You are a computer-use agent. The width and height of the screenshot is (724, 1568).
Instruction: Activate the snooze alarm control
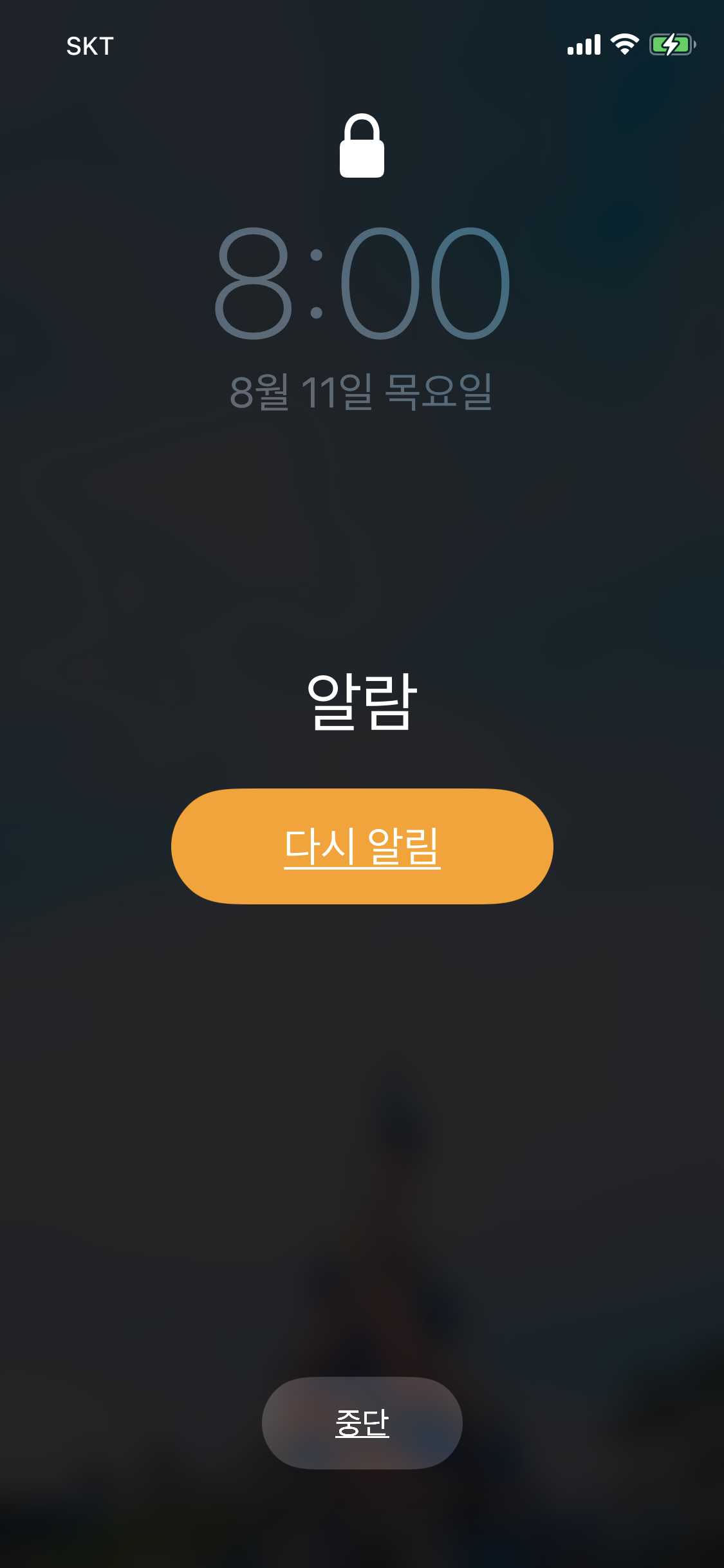[x=362, y=848]
